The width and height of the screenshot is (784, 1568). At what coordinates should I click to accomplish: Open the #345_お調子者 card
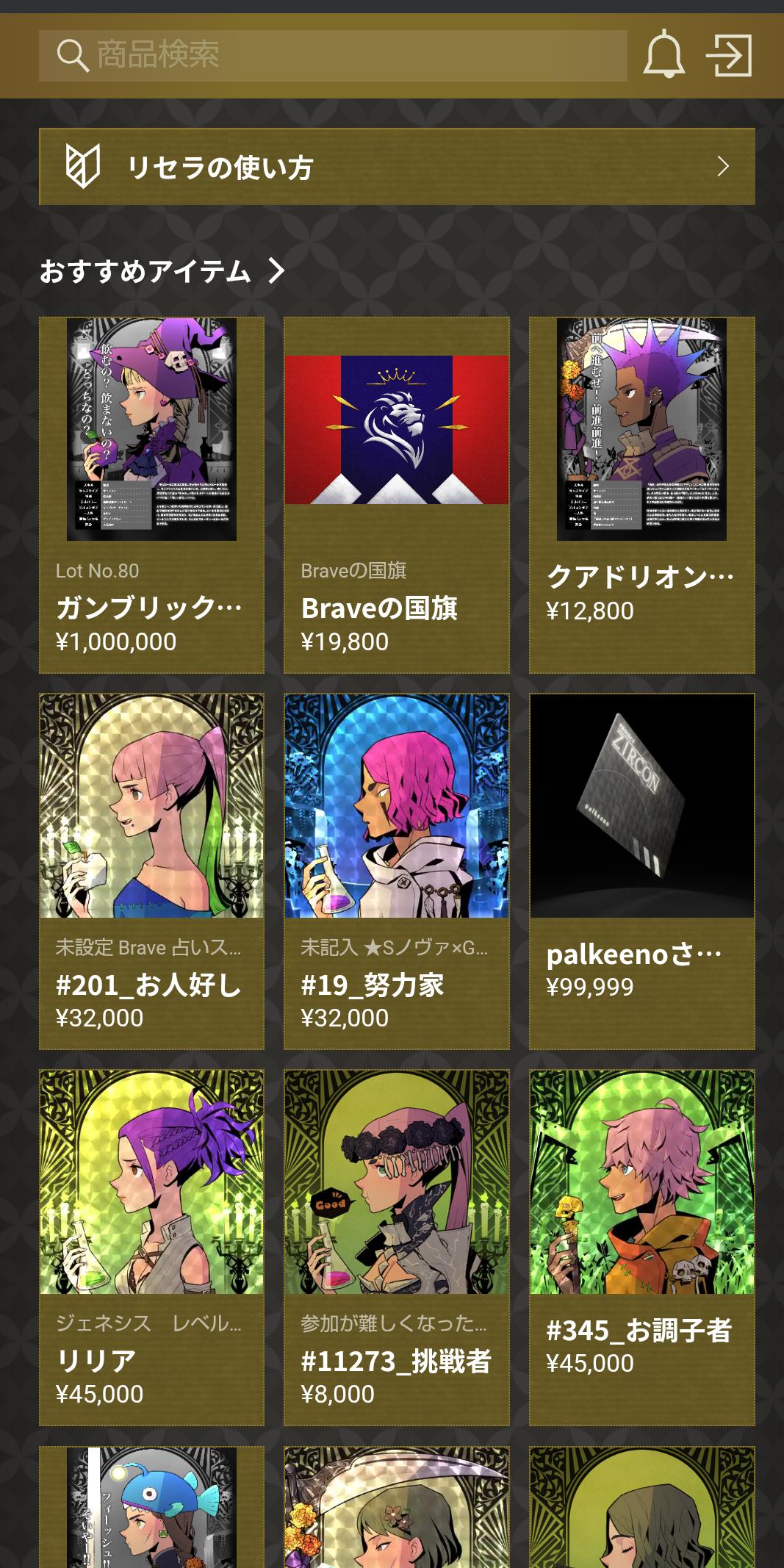click(641, 1247)
